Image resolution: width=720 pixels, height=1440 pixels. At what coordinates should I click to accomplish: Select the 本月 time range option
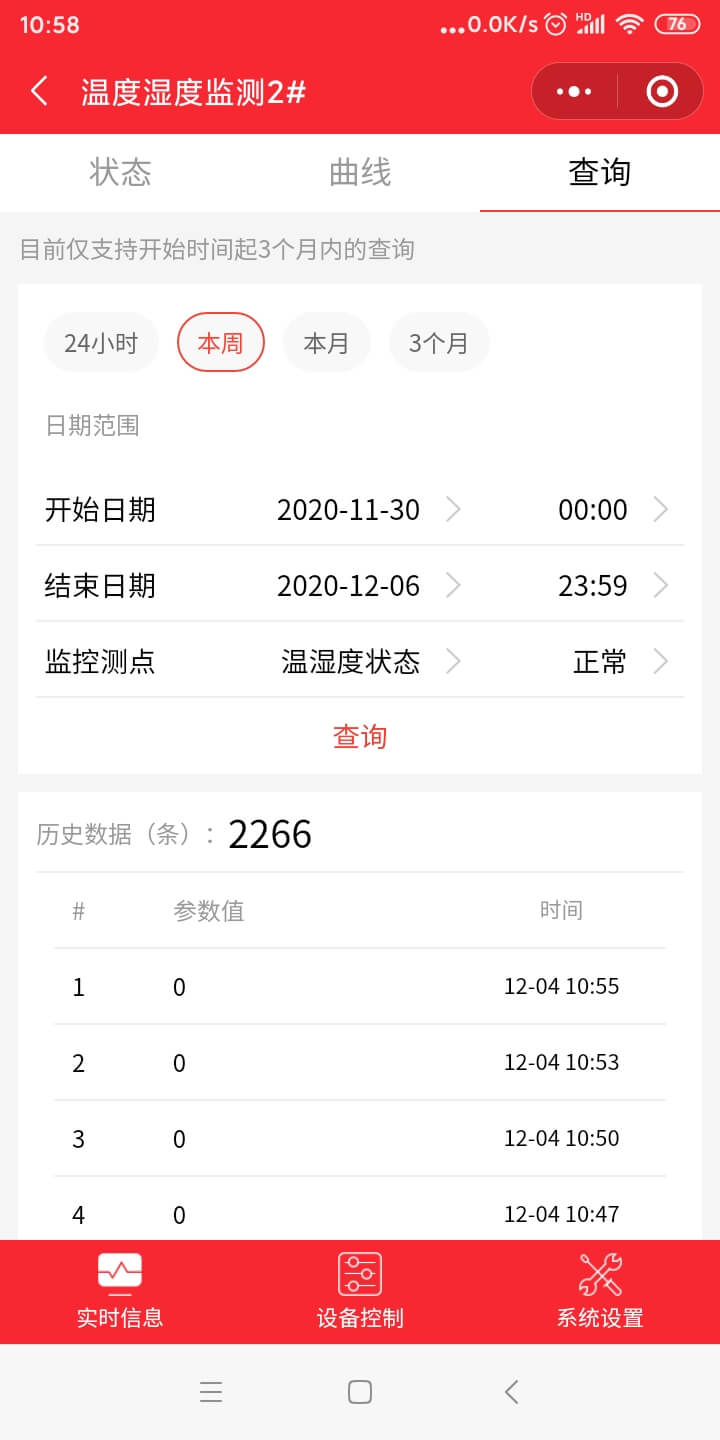click(x=327, y=342)
